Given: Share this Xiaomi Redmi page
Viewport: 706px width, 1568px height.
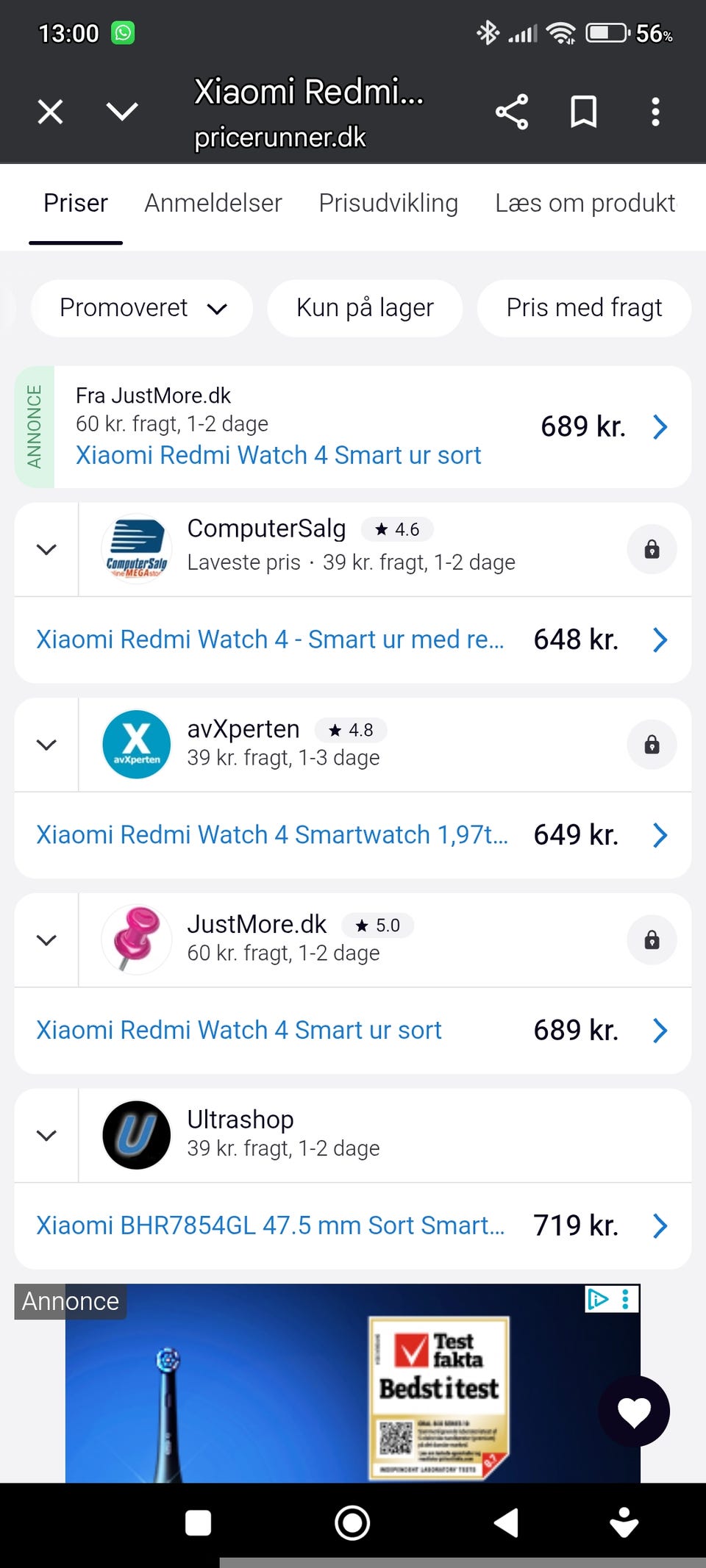Looking at the screenshot, I should click(x=512, y=112).
